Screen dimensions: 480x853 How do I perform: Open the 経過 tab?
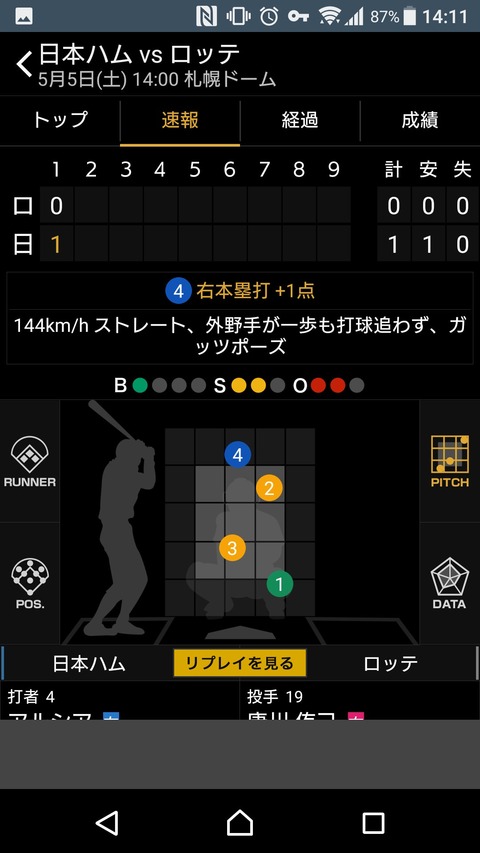300,120
